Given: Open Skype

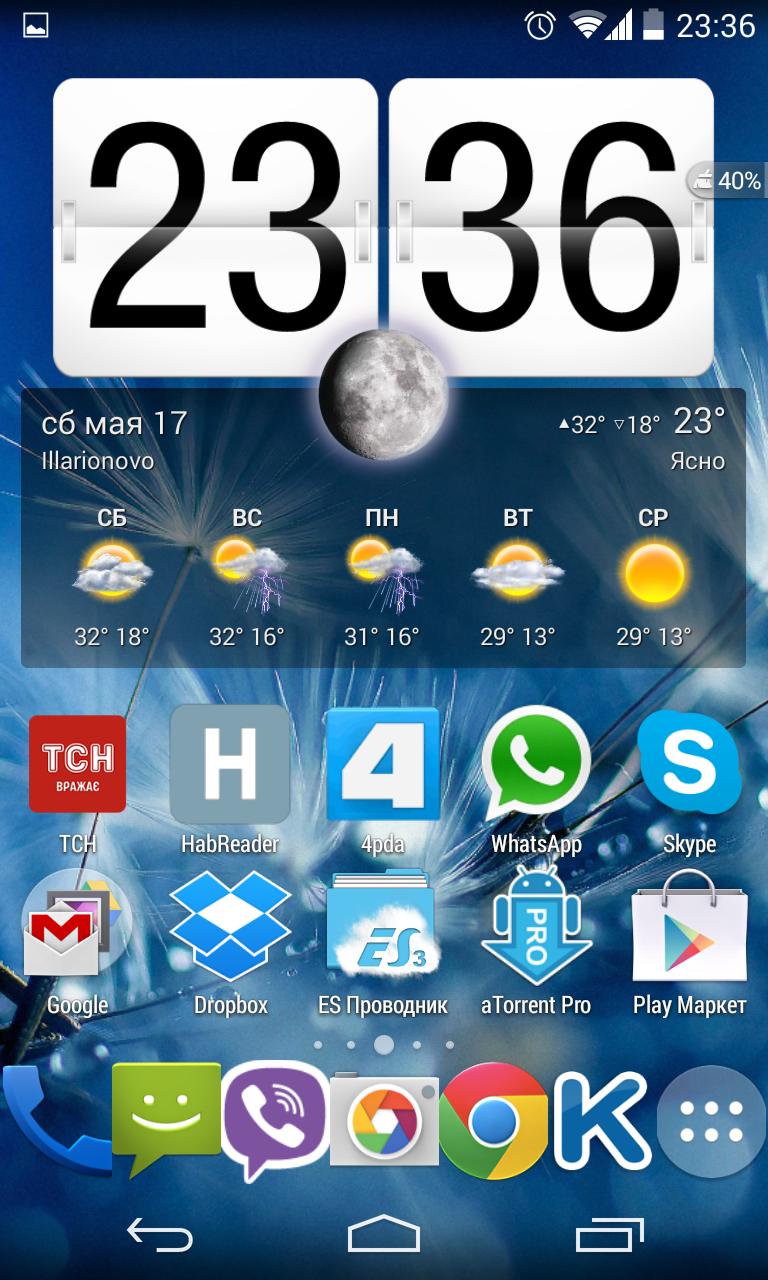Looking at the screenshot, I should coord(690,764).
